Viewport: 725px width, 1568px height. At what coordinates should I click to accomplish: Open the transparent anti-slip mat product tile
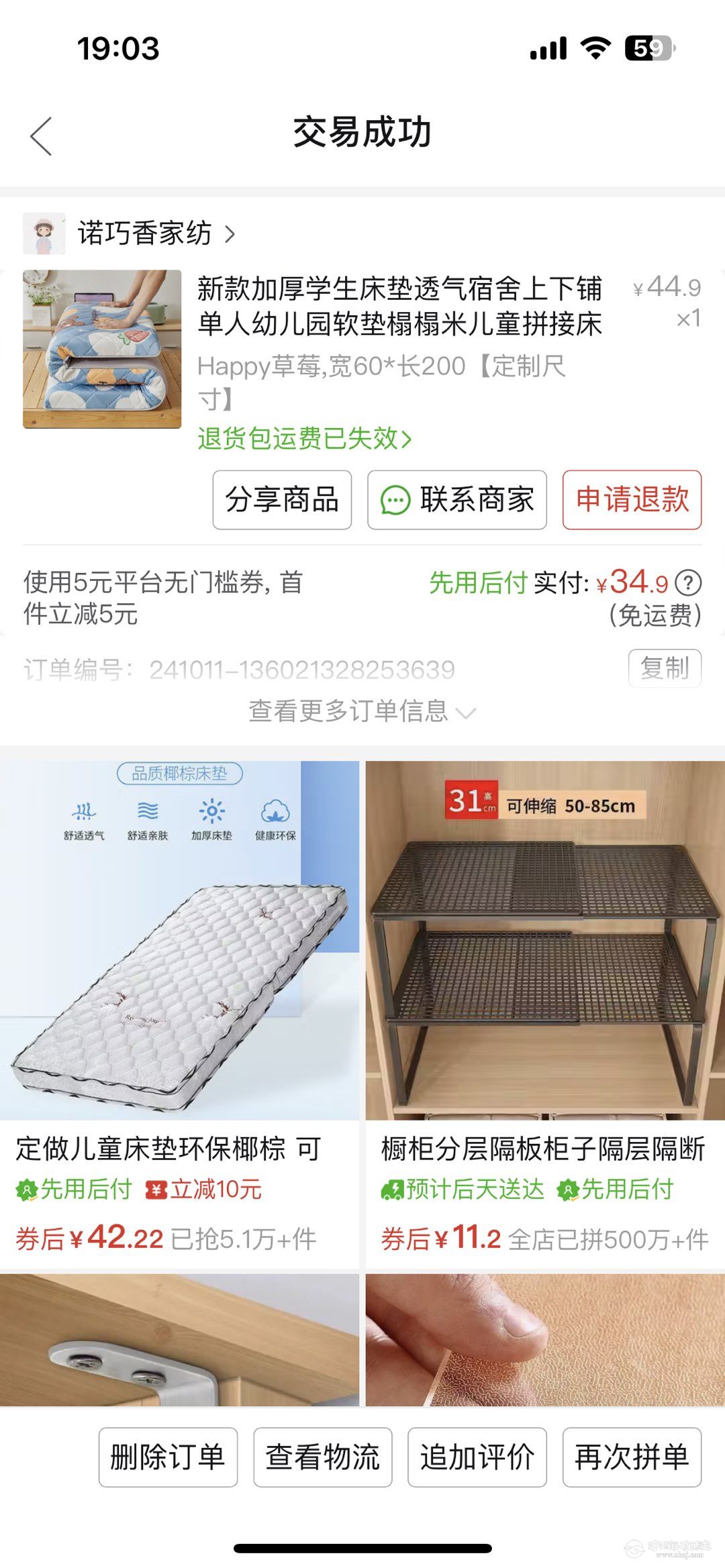point(545,1339)
